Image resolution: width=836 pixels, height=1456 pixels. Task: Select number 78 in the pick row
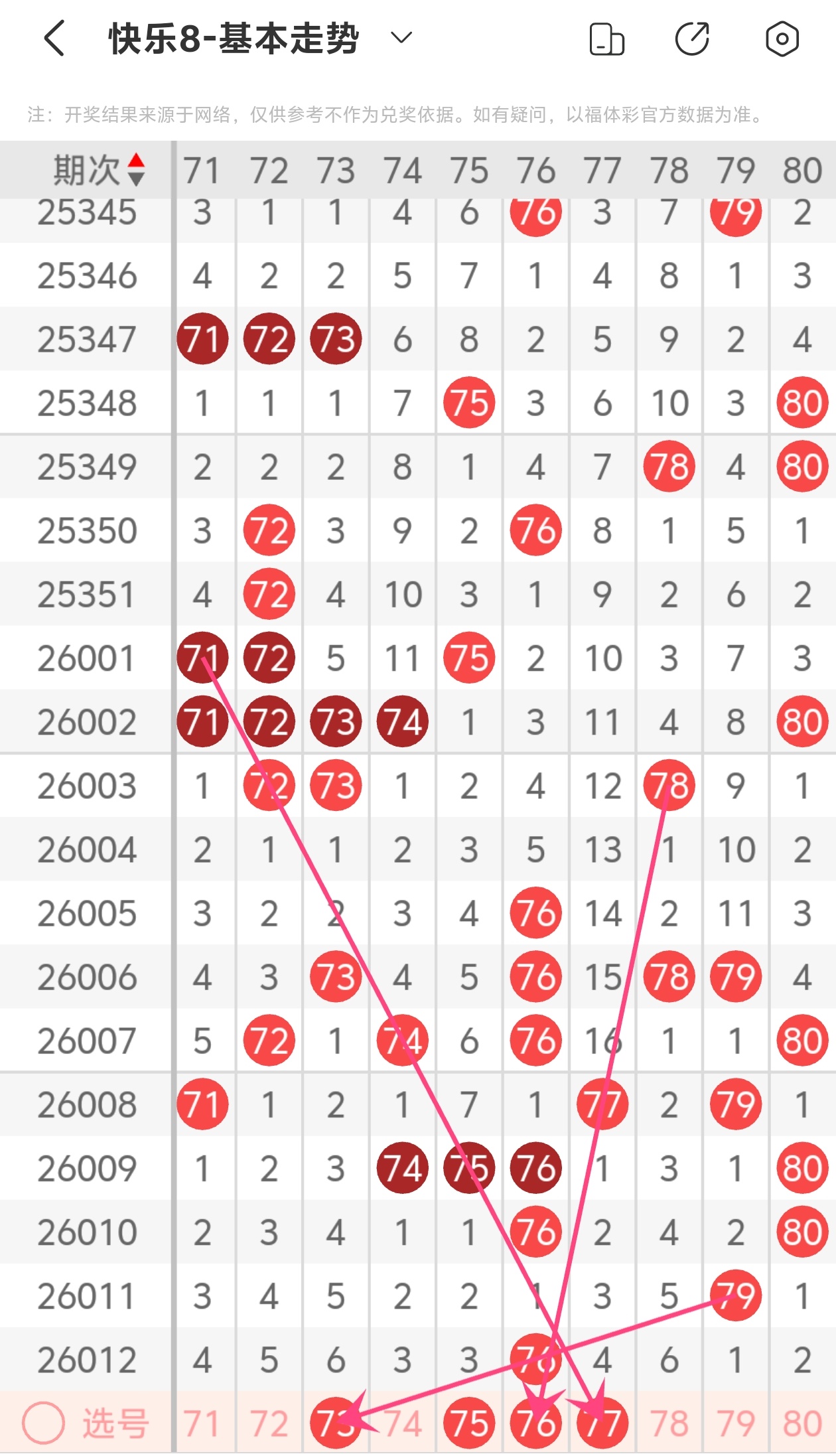coord(669,1423)
